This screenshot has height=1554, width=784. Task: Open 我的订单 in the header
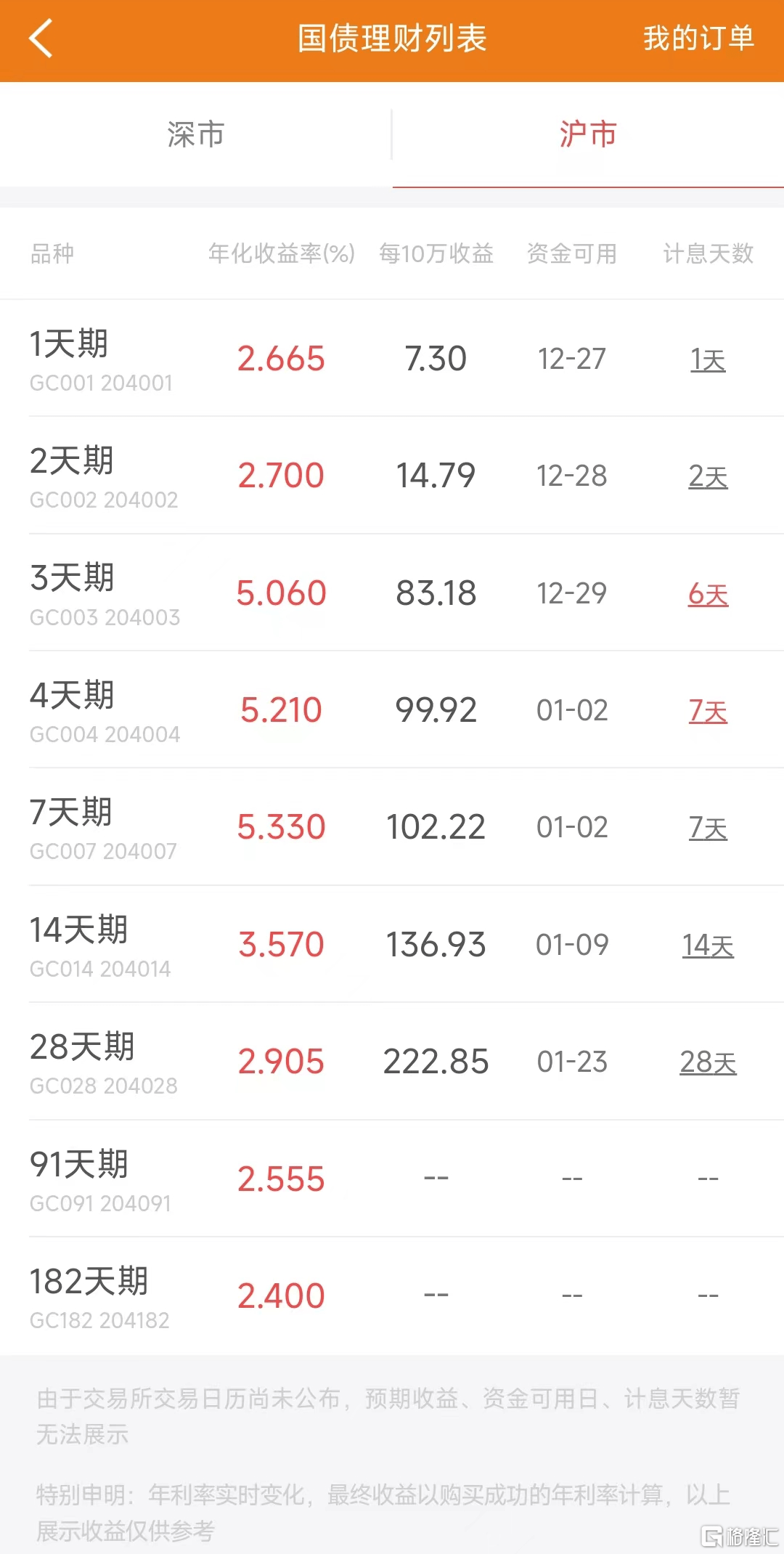point(698,38)
